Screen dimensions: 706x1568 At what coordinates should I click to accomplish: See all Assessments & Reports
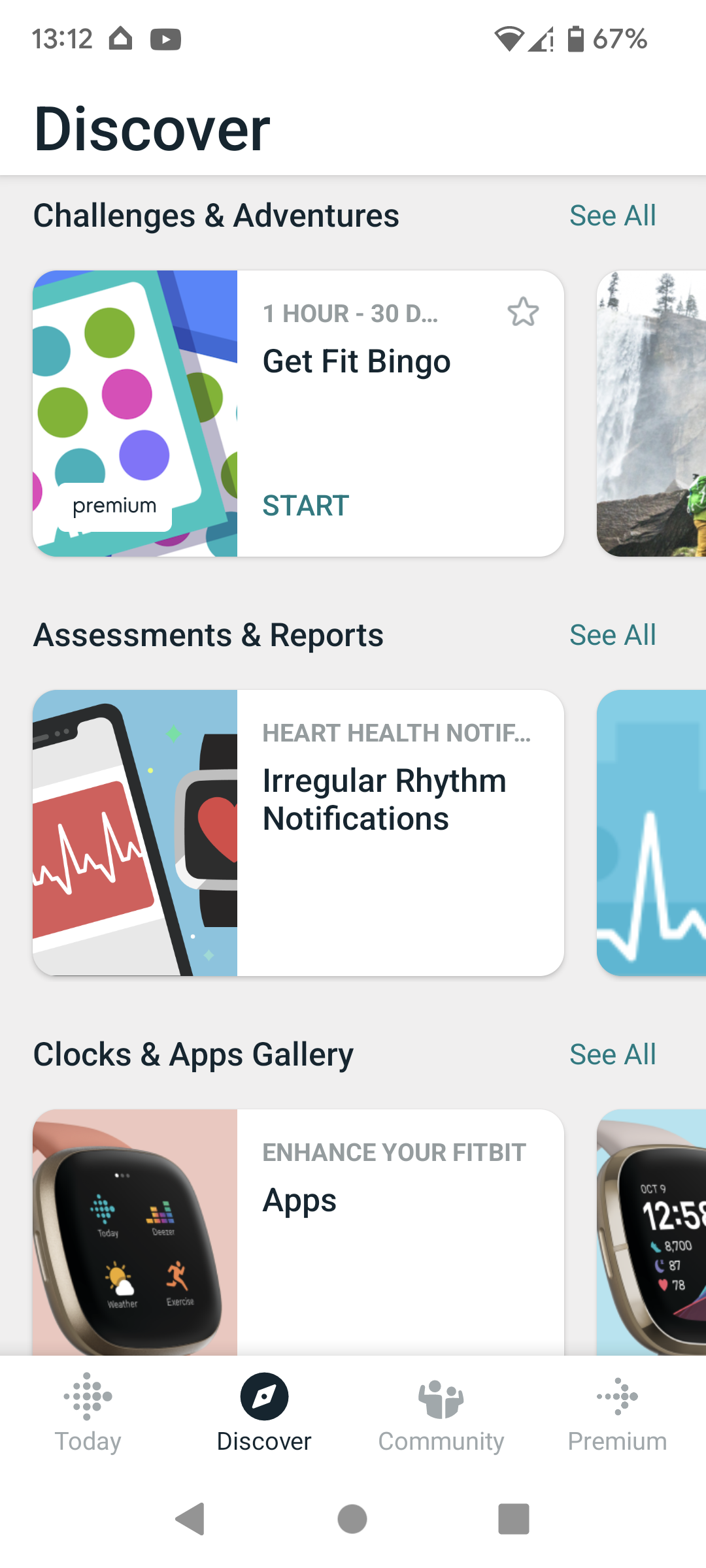click(x=612, y=636)
